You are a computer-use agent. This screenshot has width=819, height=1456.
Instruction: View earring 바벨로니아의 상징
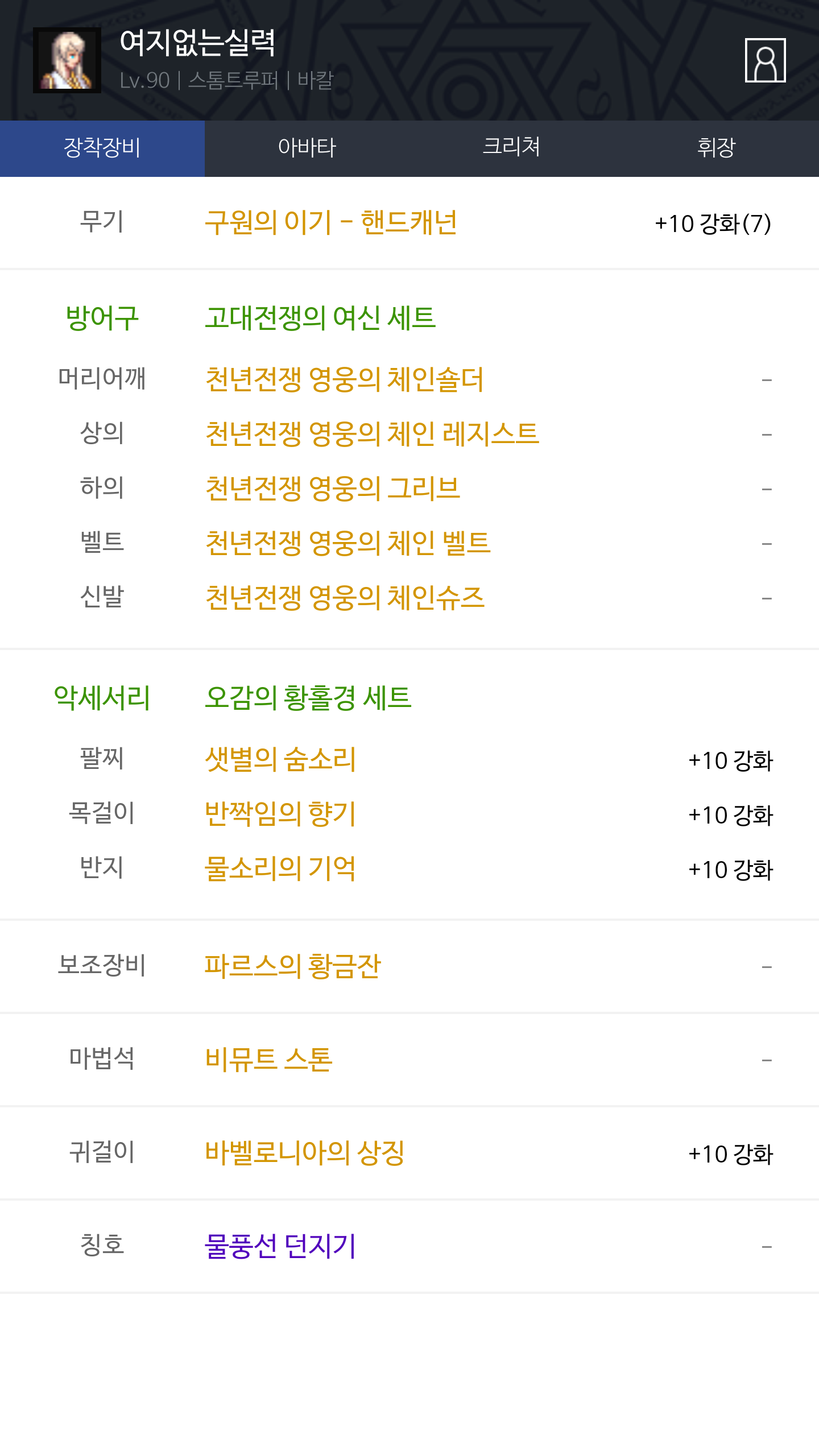[x=305, y=1153]
